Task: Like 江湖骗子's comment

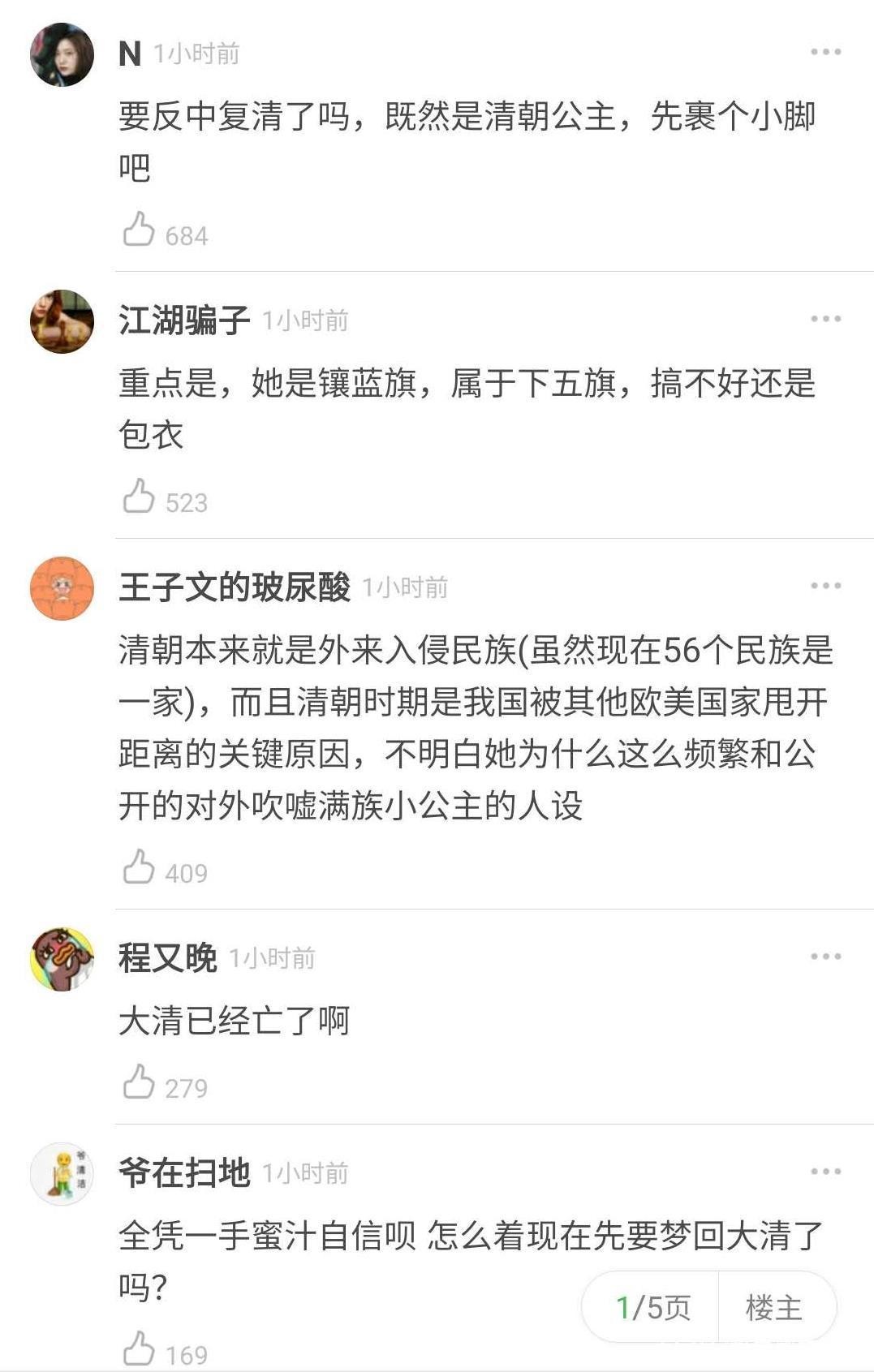Action: coord(139,497)
